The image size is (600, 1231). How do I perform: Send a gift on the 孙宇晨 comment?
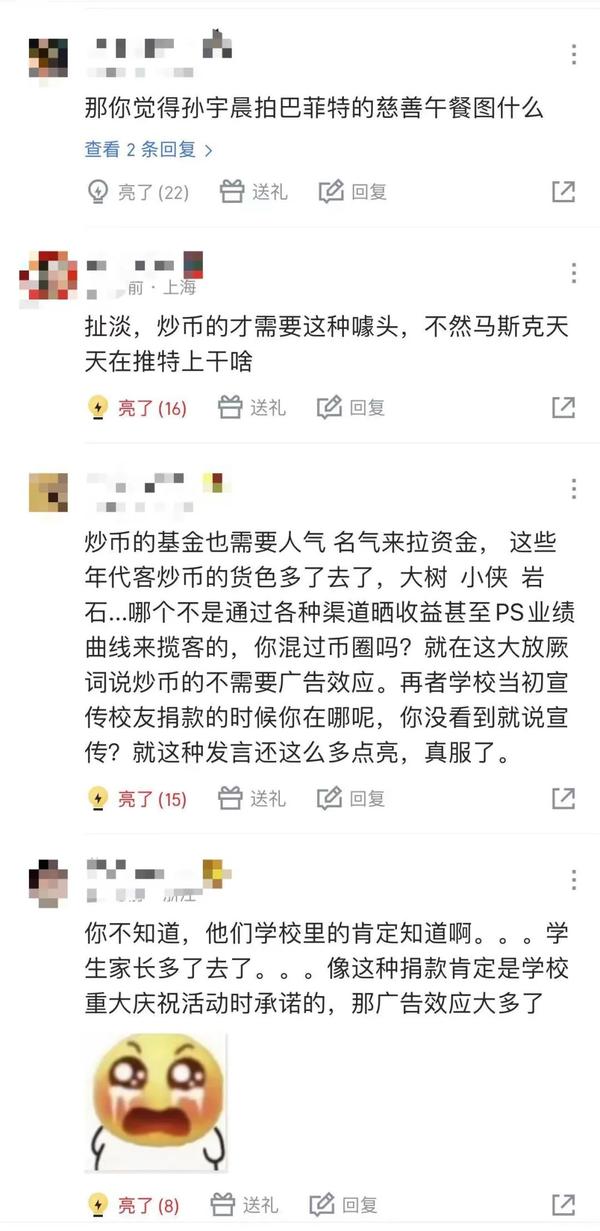(253, 191)
